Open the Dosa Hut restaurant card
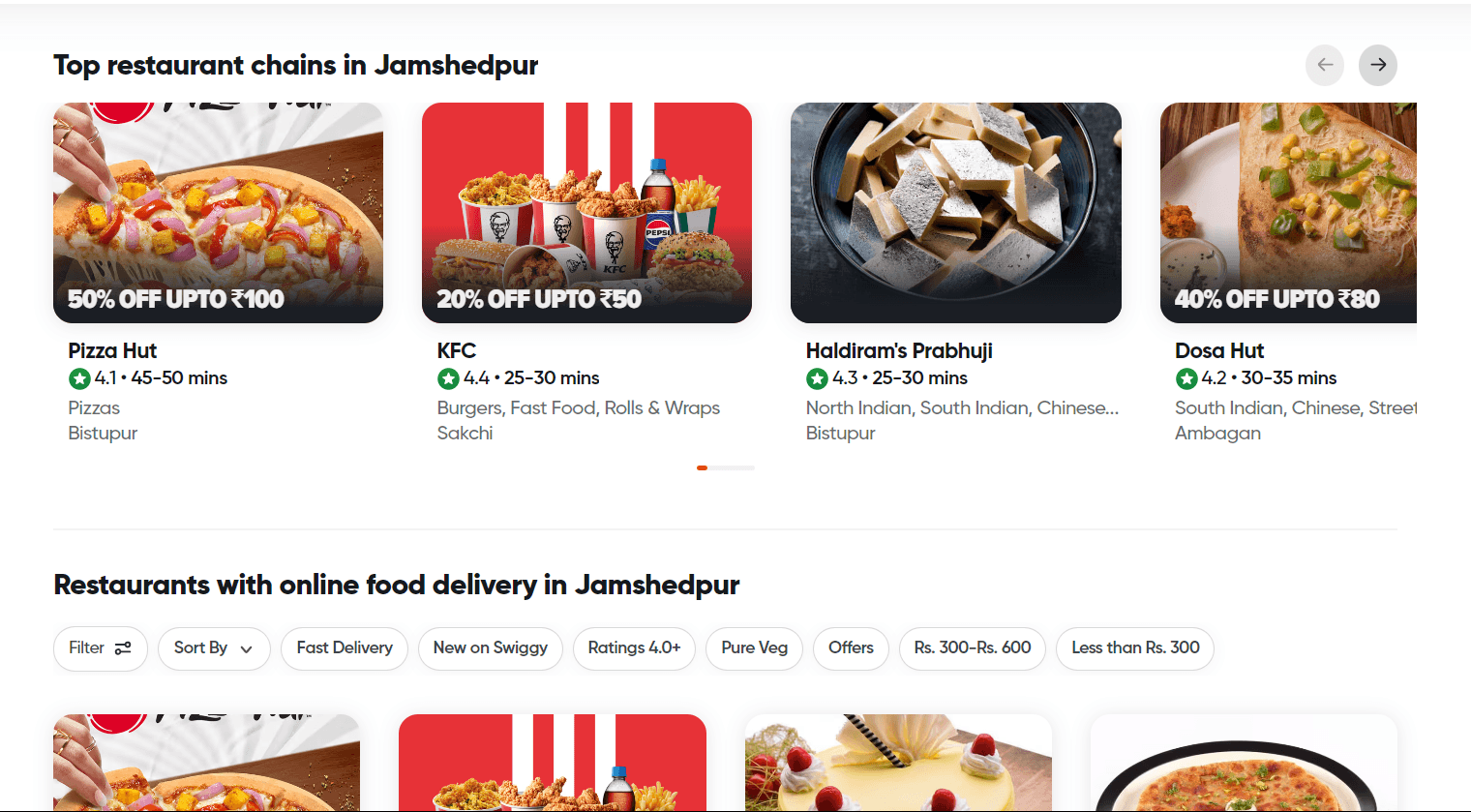Image resolution: width=1471 pixels, height=812 pixels. click(1287, 213)
